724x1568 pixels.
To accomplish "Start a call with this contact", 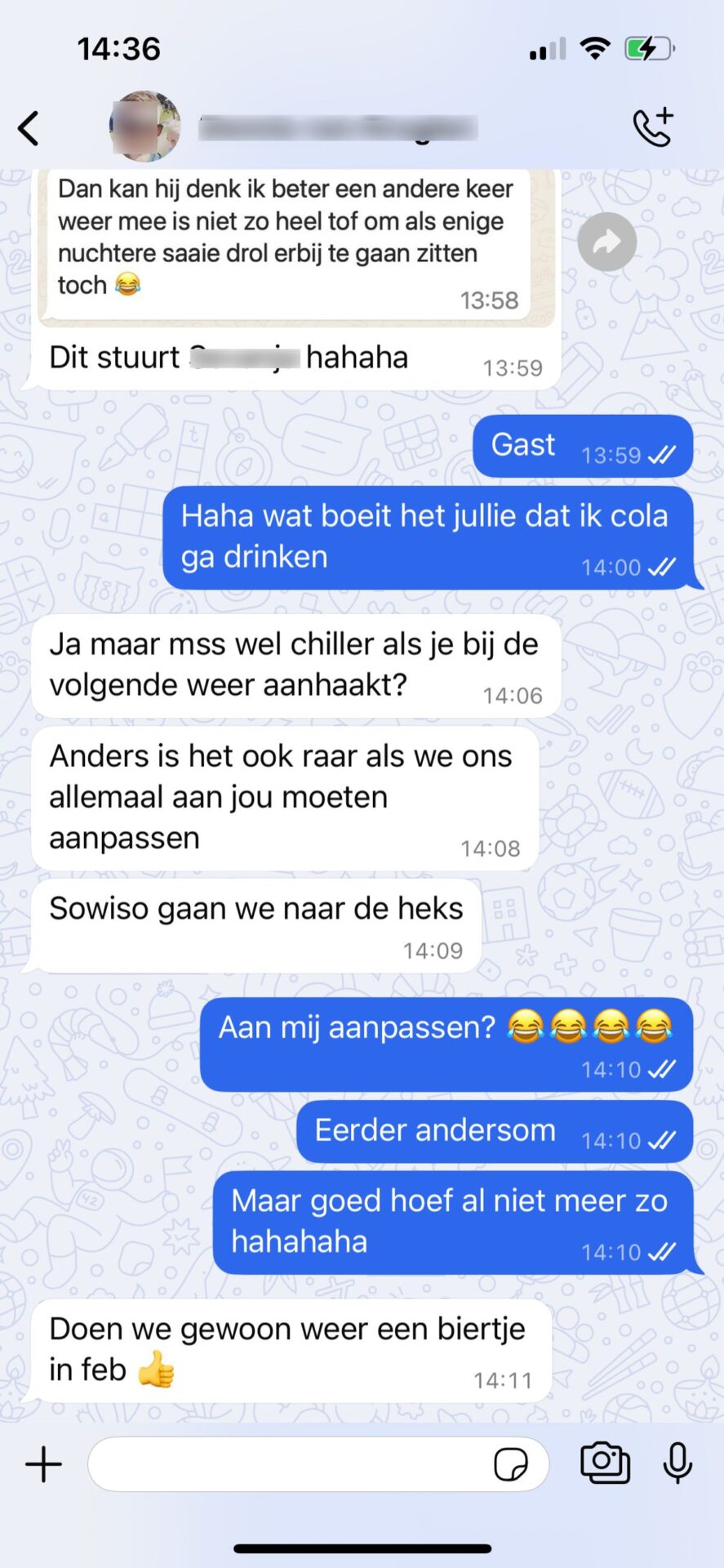I will pos(652,127).
